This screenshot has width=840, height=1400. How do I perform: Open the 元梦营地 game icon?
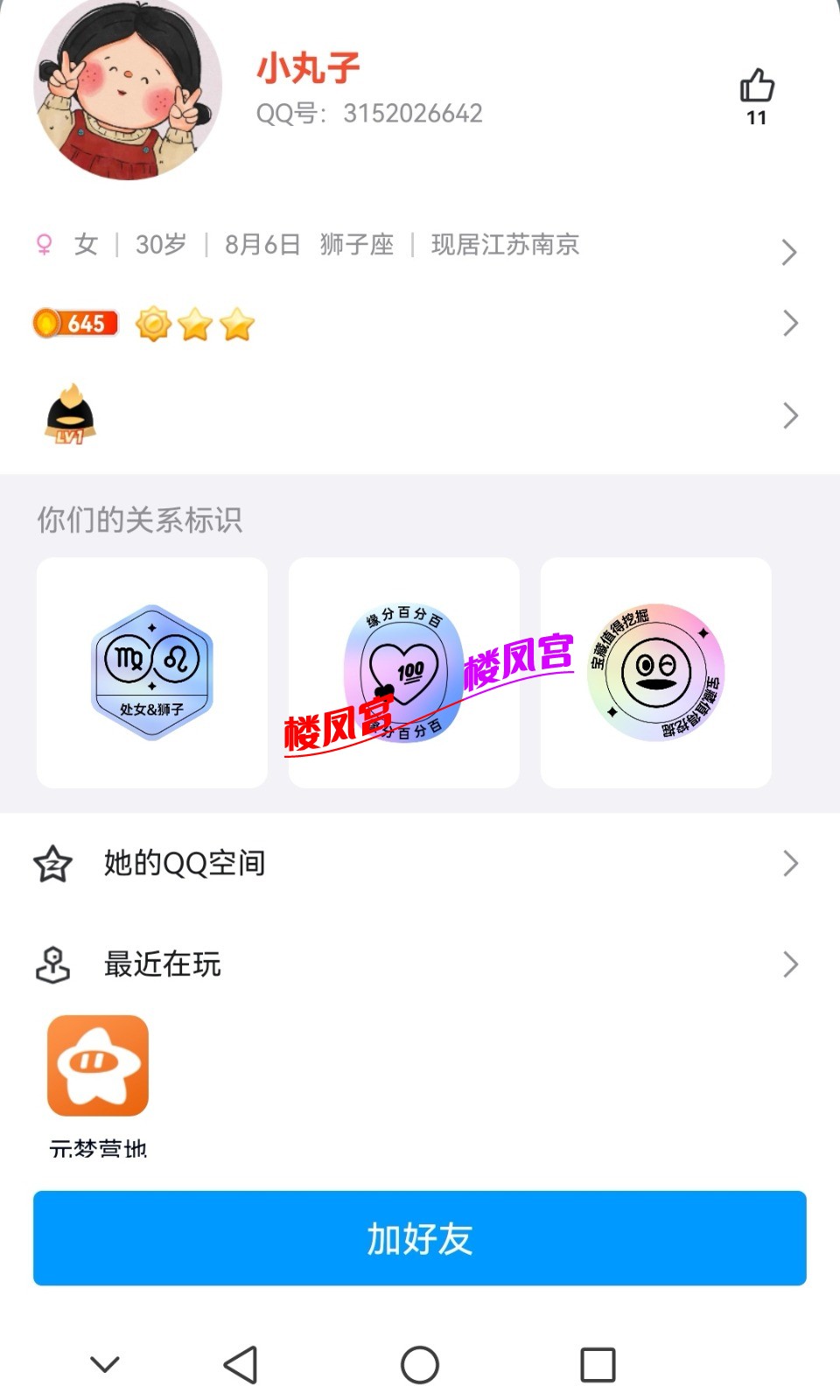tap(98, 1066)
